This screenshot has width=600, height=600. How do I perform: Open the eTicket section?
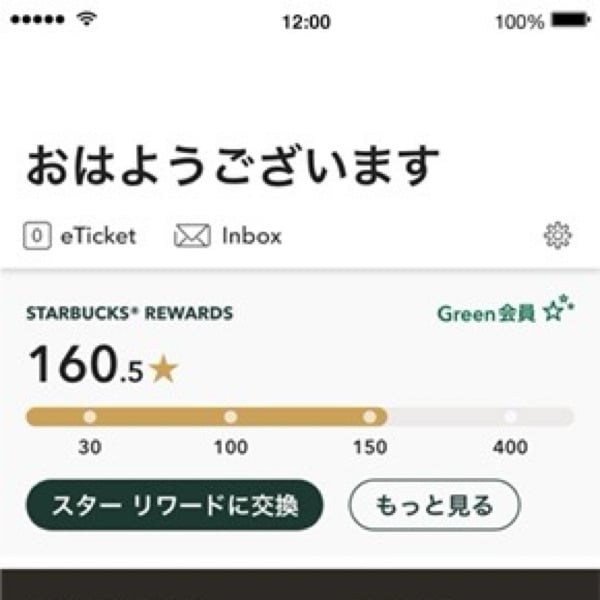point(80,236)
